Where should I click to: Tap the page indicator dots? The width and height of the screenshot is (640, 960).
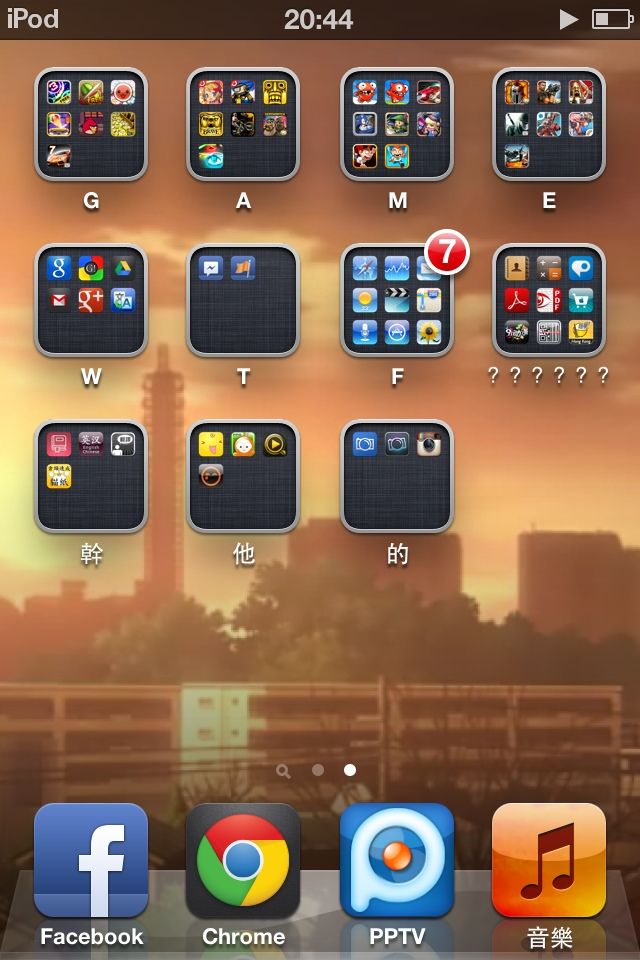point(318,770)
